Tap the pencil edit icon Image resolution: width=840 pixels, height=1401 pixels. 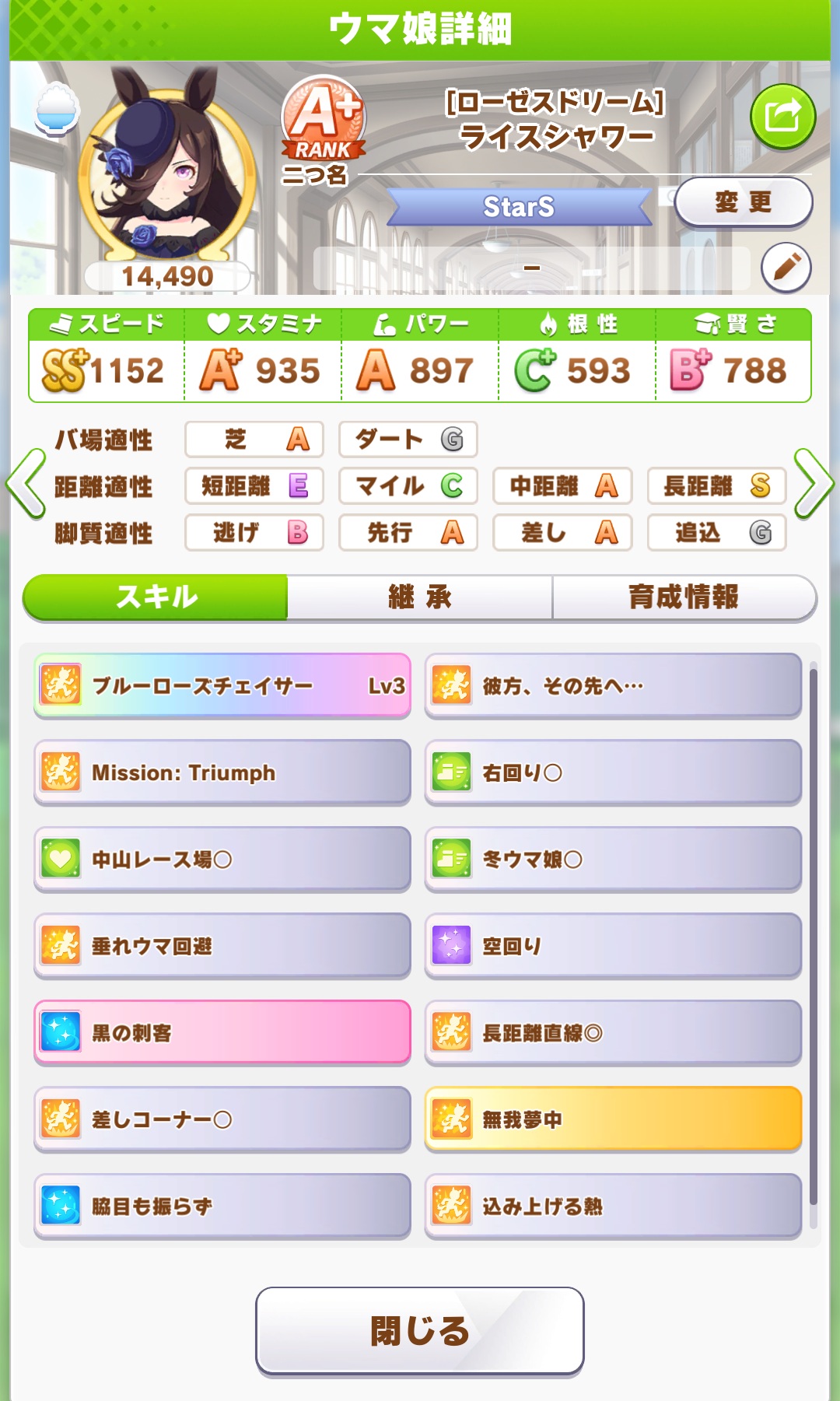pos(786,268)
